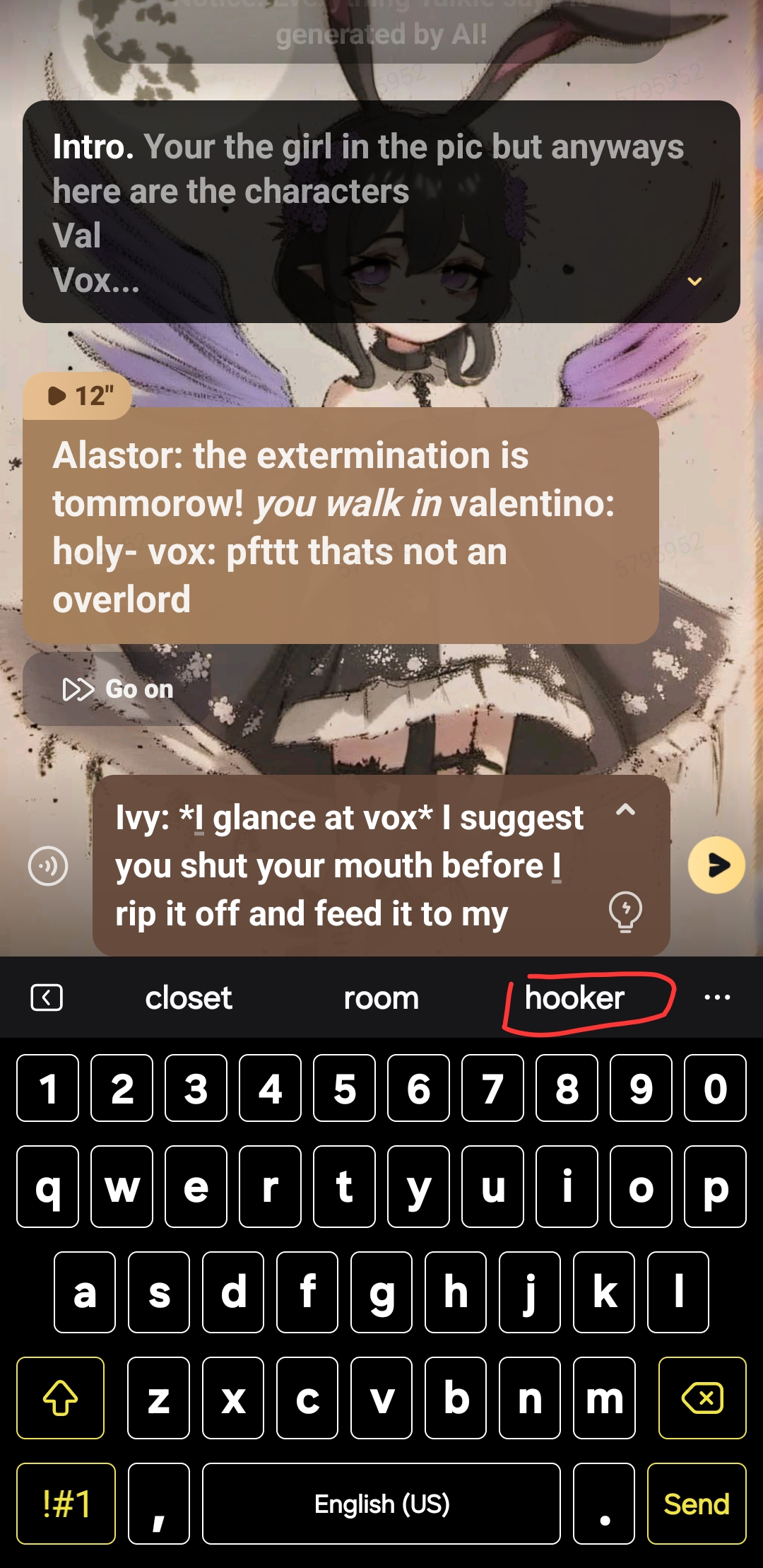
Task: Send the message with the yellow arrow
Action: (x=716, y=865)
